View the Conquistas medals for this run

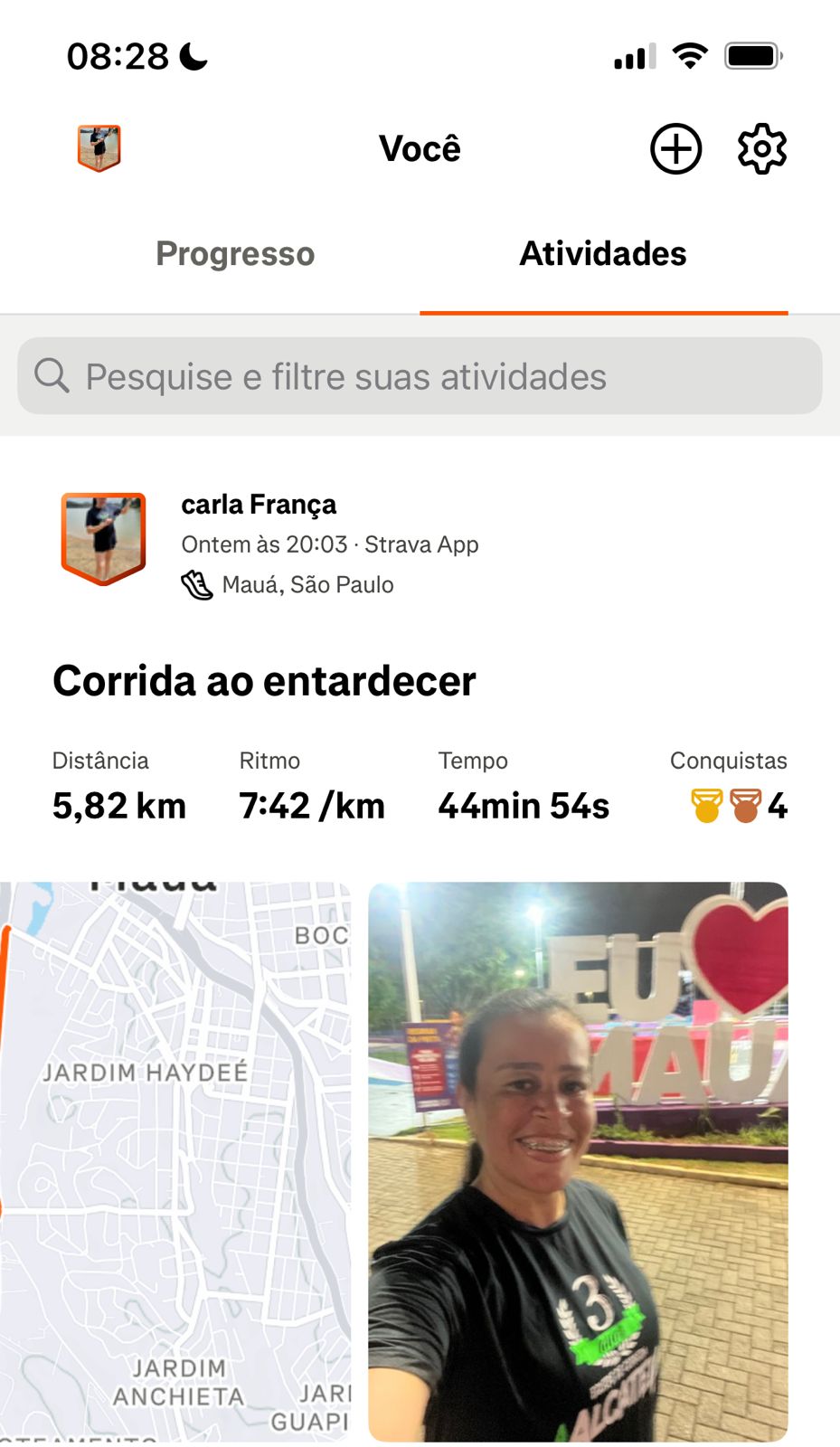pos(737,805)
